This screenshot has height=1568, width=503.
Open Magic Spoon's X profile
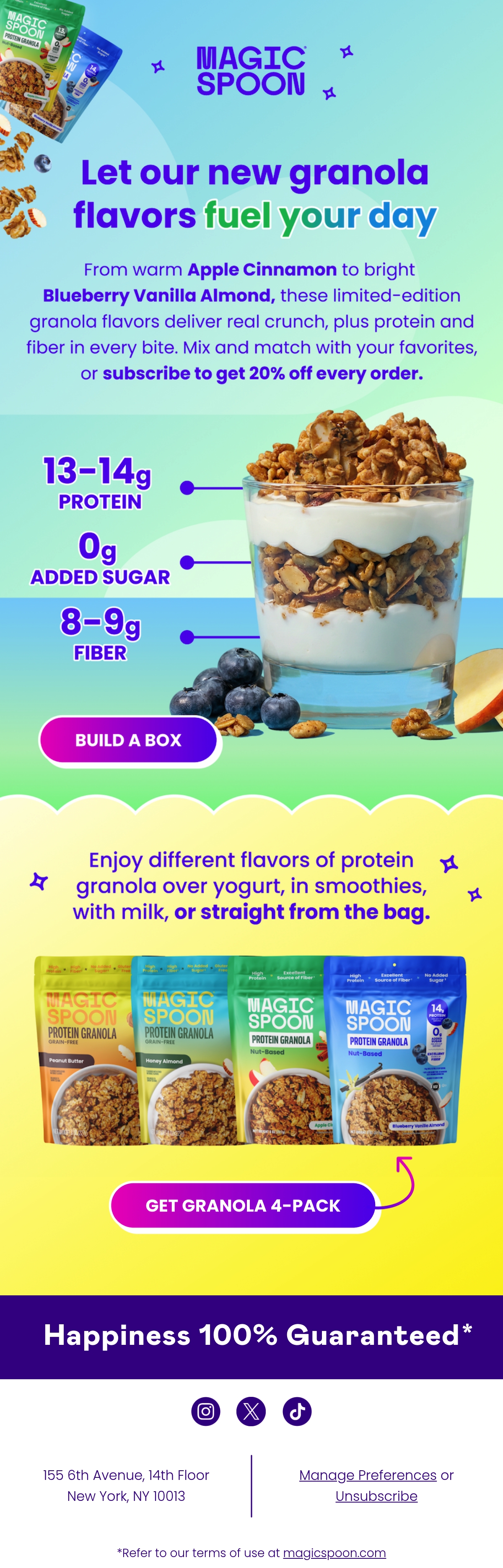coord(251,1411)
